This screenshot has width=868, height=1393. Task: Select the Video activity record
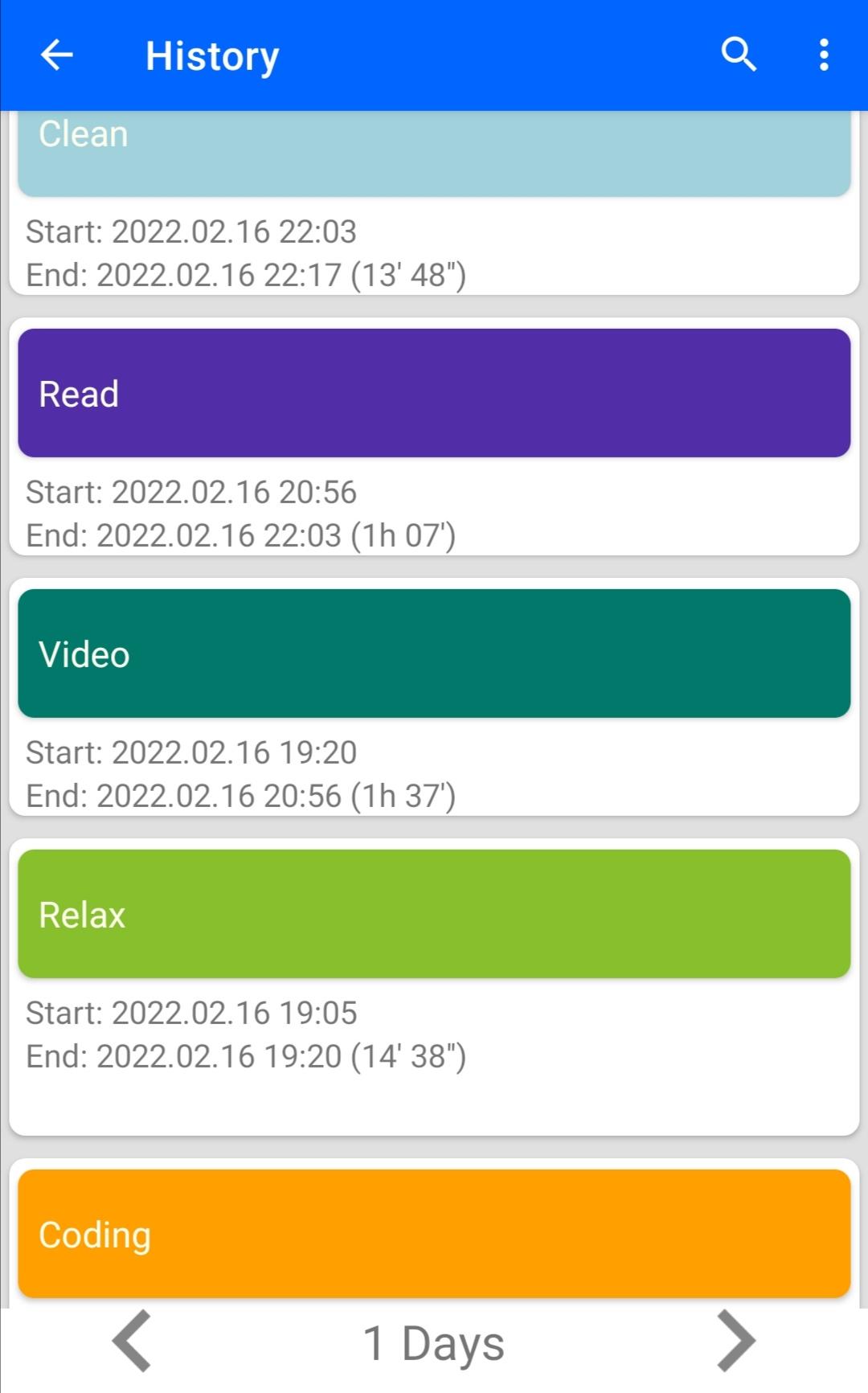pyautogui.click(x=434, y=653)
